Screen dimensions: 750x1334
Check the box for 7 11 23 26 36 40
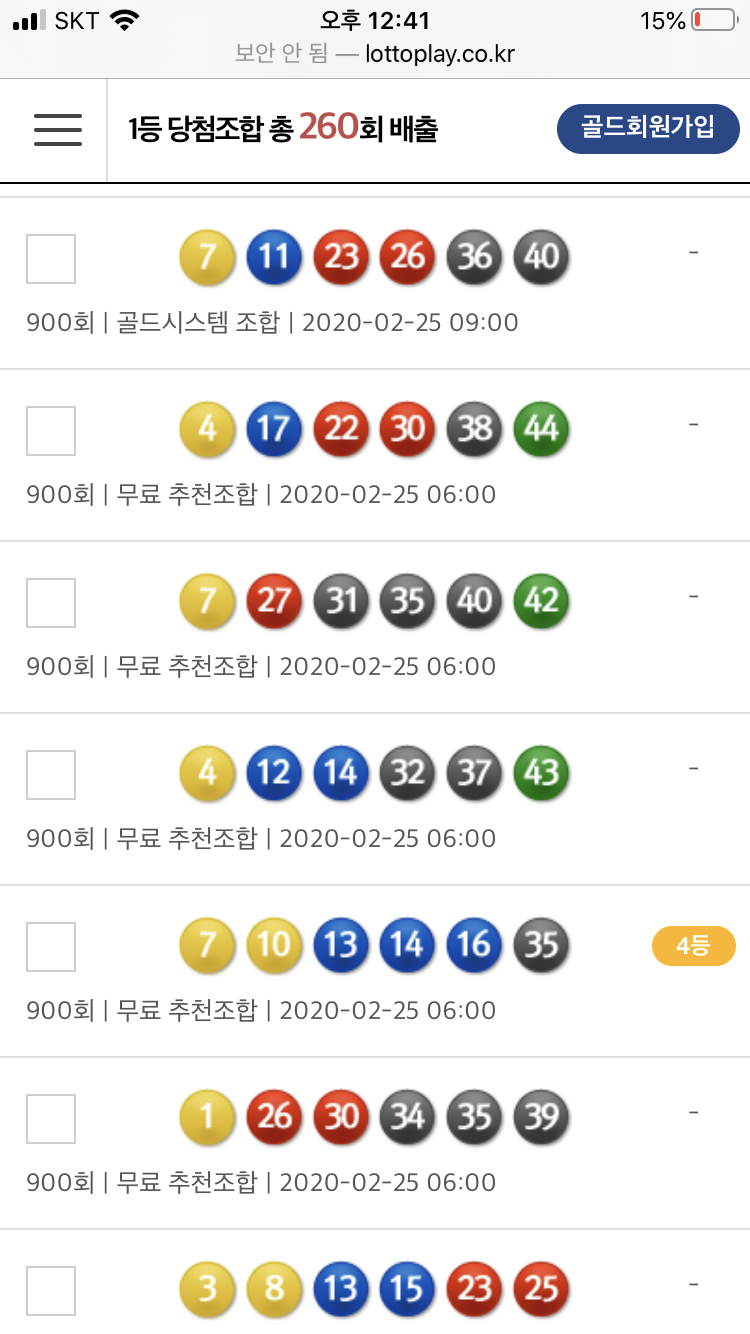51,259
